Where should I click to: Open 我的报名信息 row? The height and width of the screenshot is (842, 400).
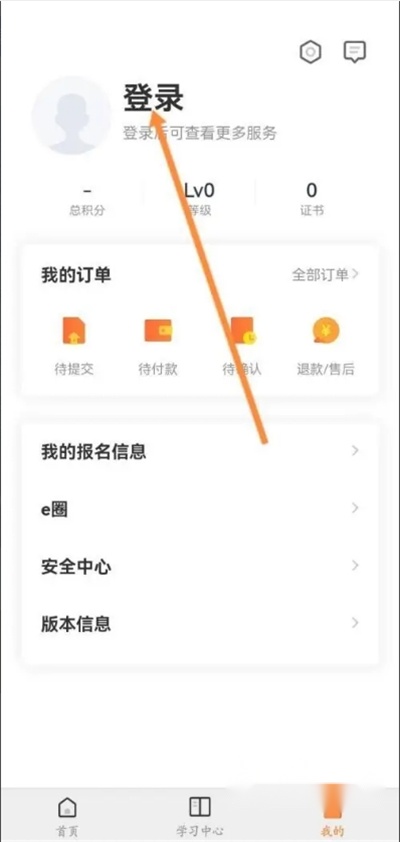[x=200, y=452]
